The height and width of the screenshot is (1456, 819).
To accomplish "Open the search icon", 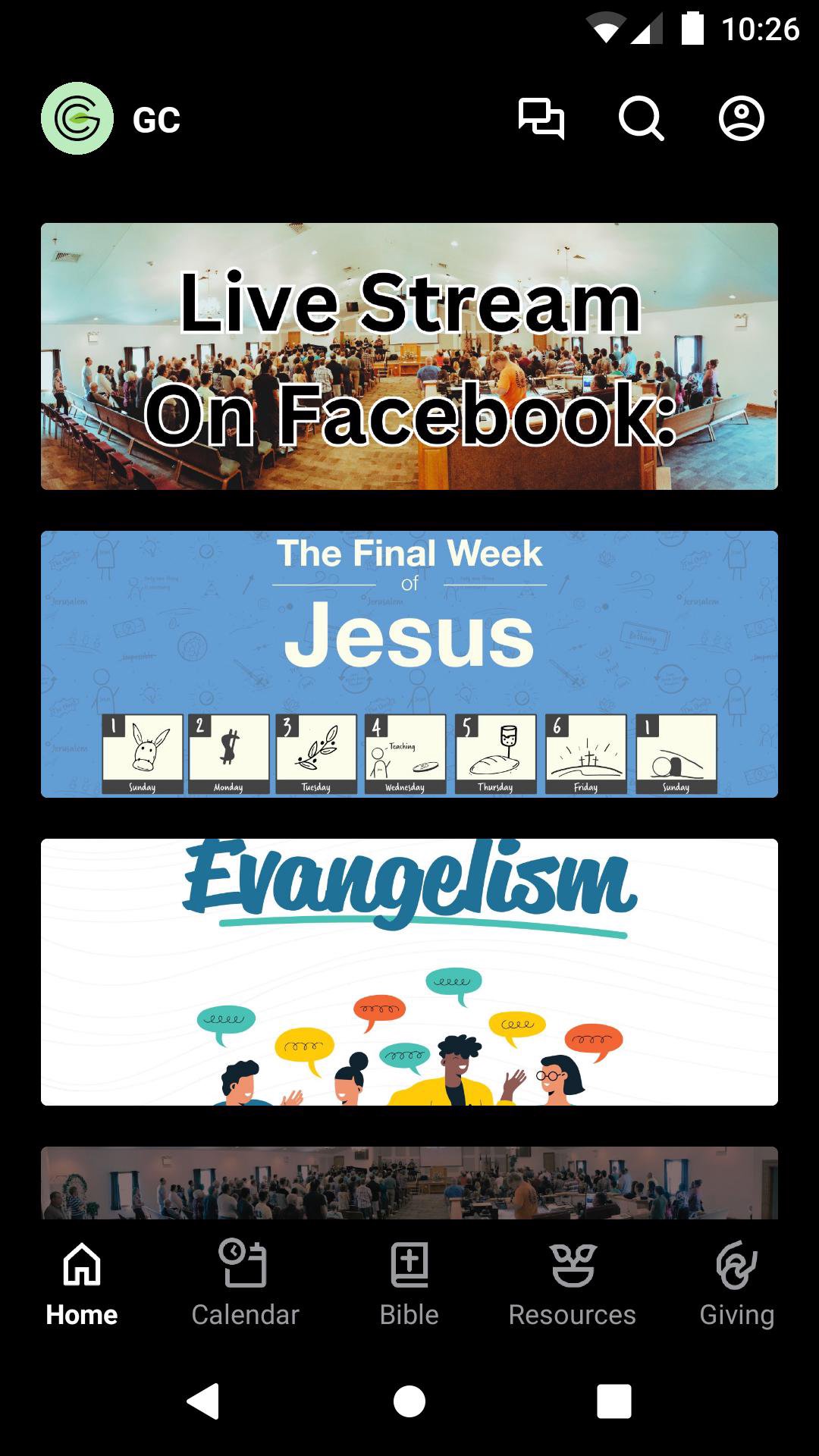I will (641, 119).
